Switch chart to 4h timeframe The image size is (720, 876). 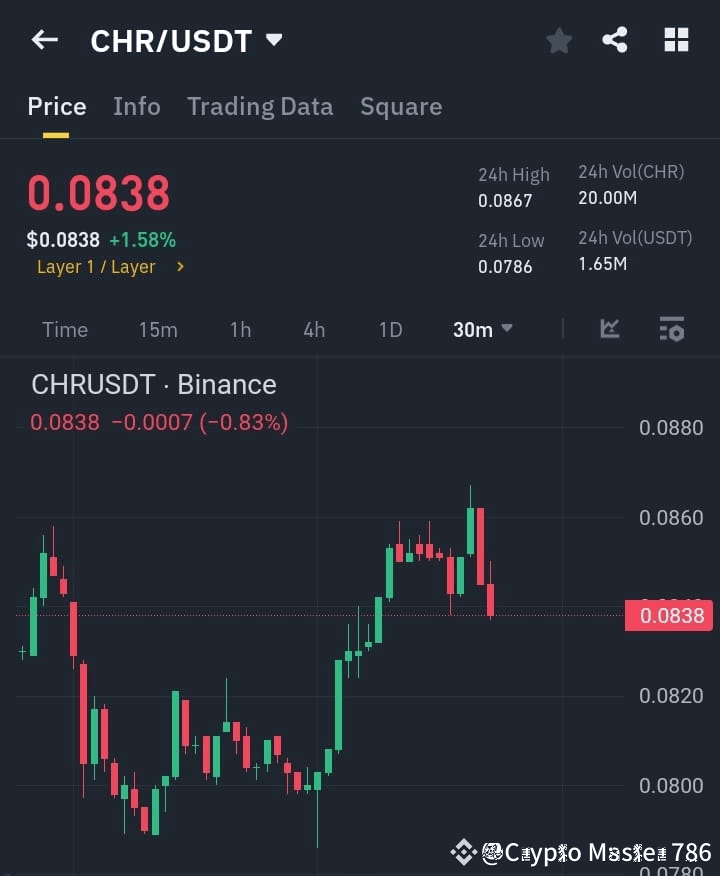point(313,329)
